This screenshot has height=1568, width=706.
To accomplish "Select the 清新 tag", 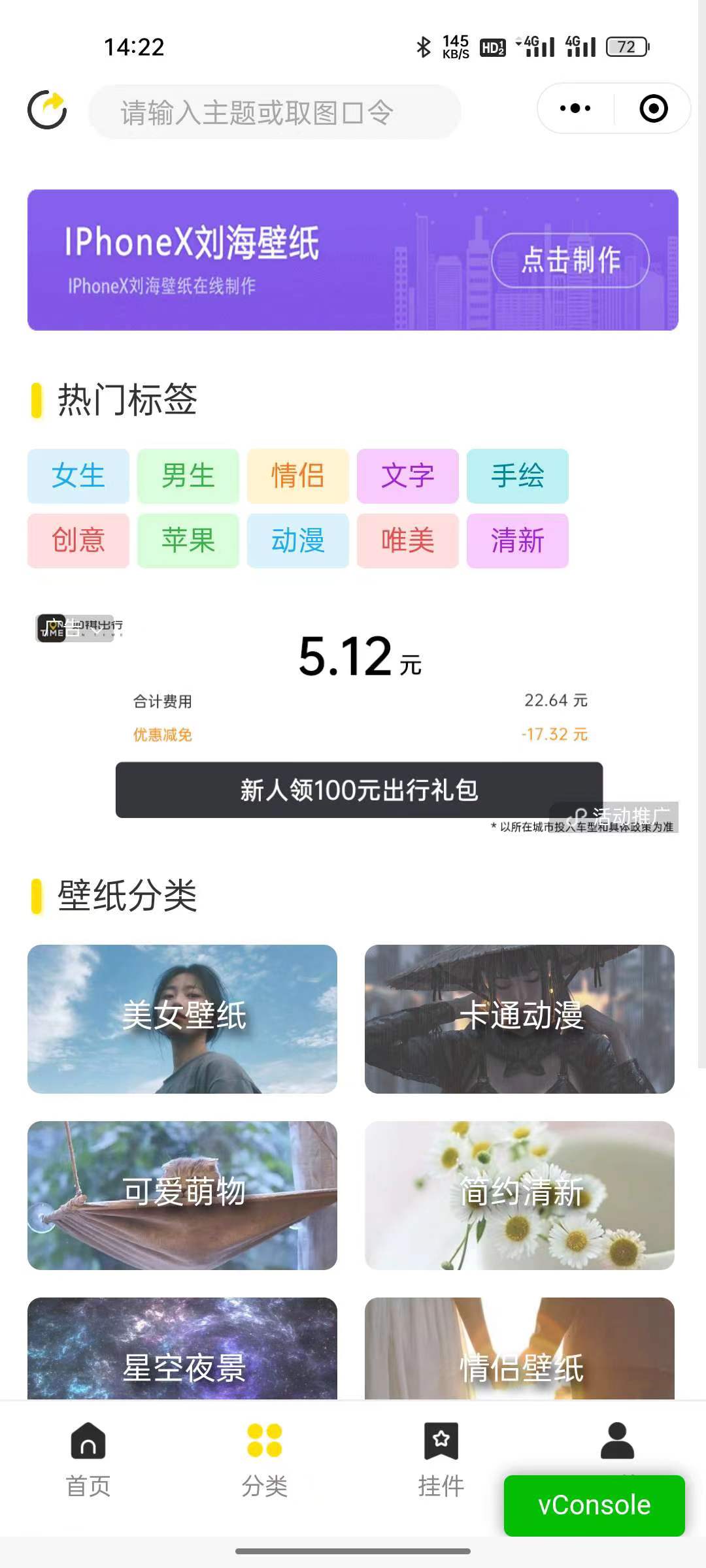I will pyautogui.click(x=518, y=541).
